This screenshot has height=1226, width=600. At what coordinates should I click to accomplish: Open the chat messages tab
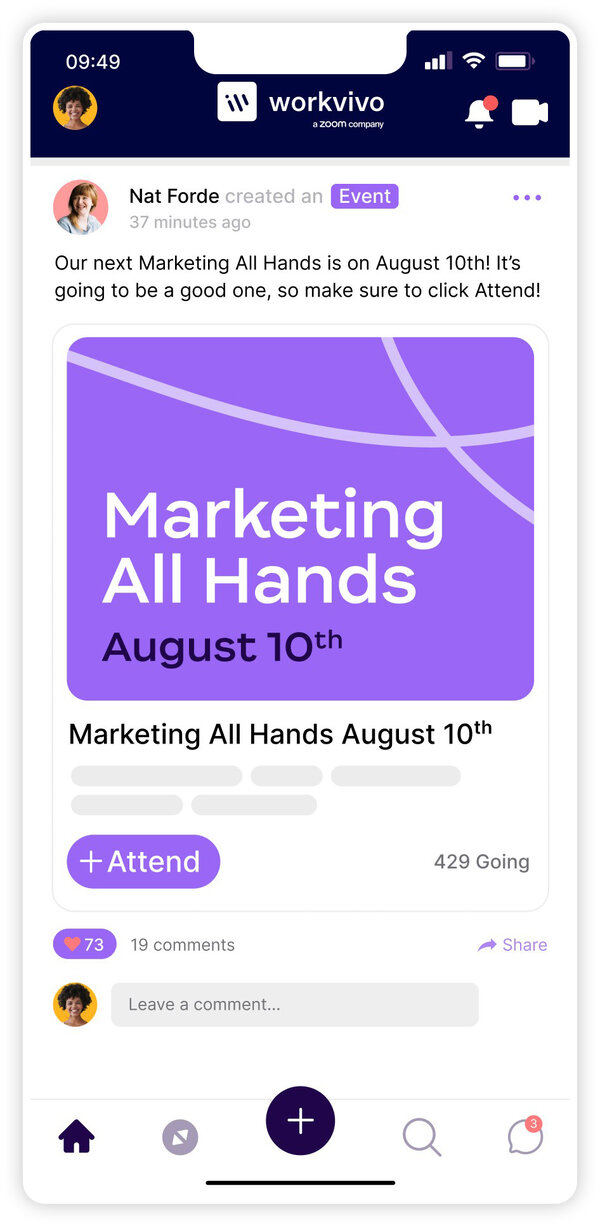pyautogui.click(x=525, y=1137)
